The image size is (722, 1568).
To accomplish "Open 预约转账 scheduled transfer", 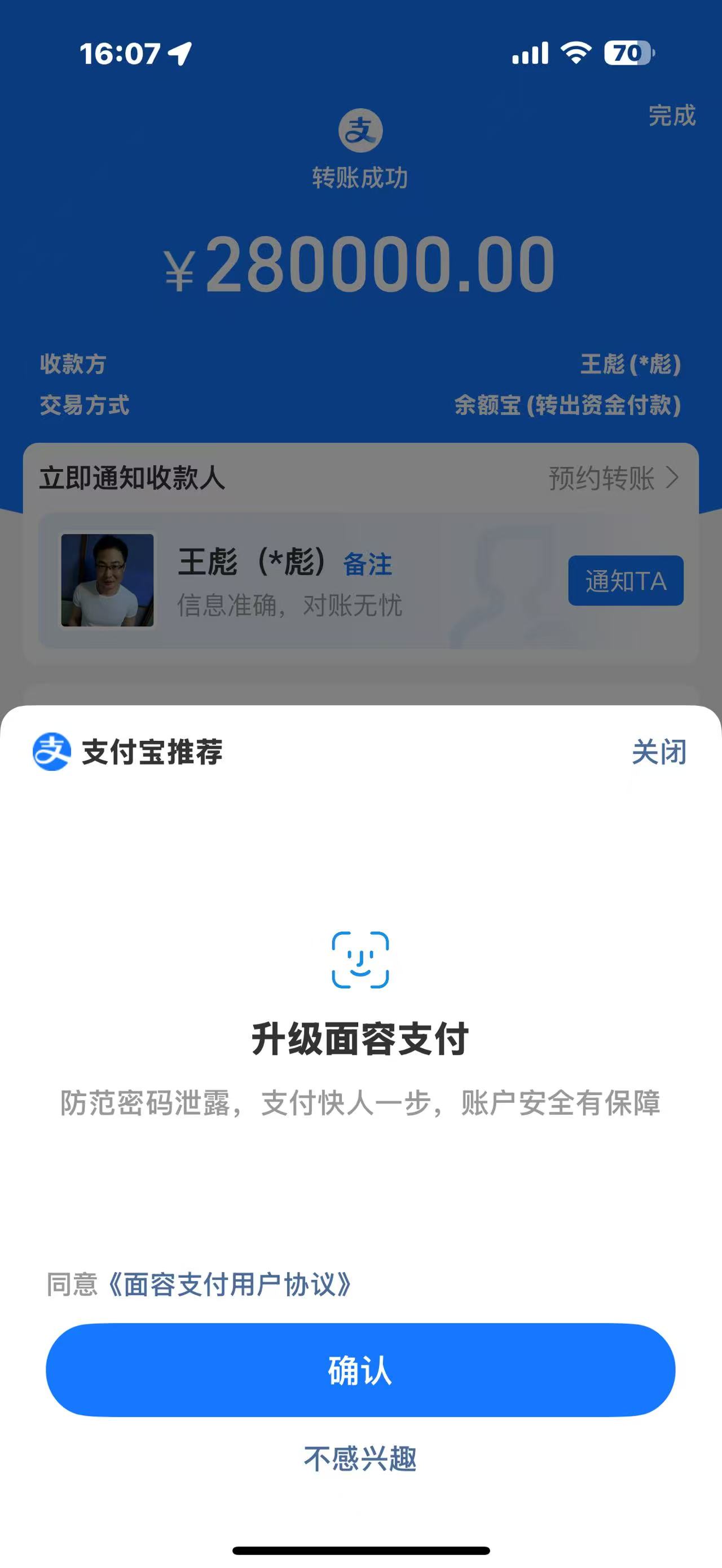I will [613, 479].
